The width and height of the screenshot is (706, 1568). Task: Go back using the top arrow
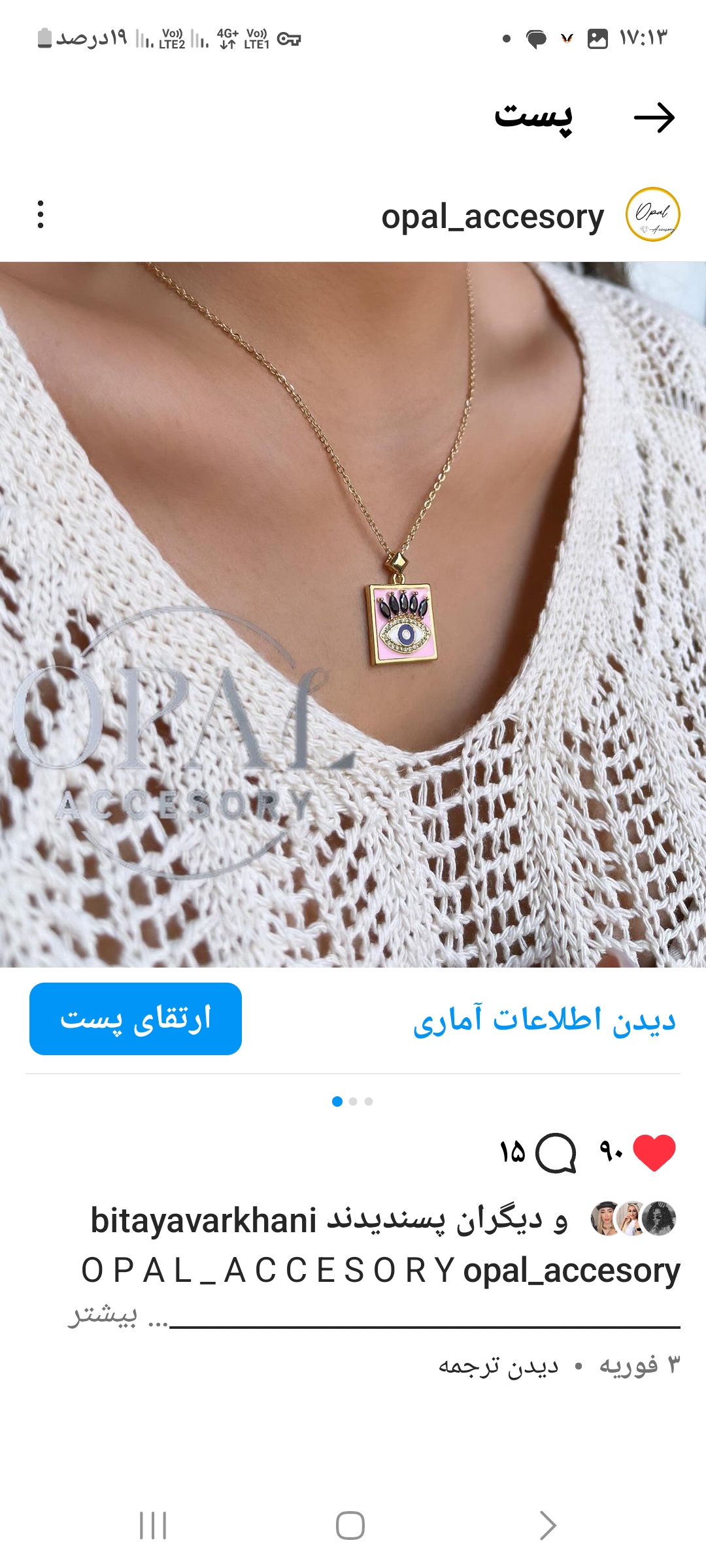(654, 118)
